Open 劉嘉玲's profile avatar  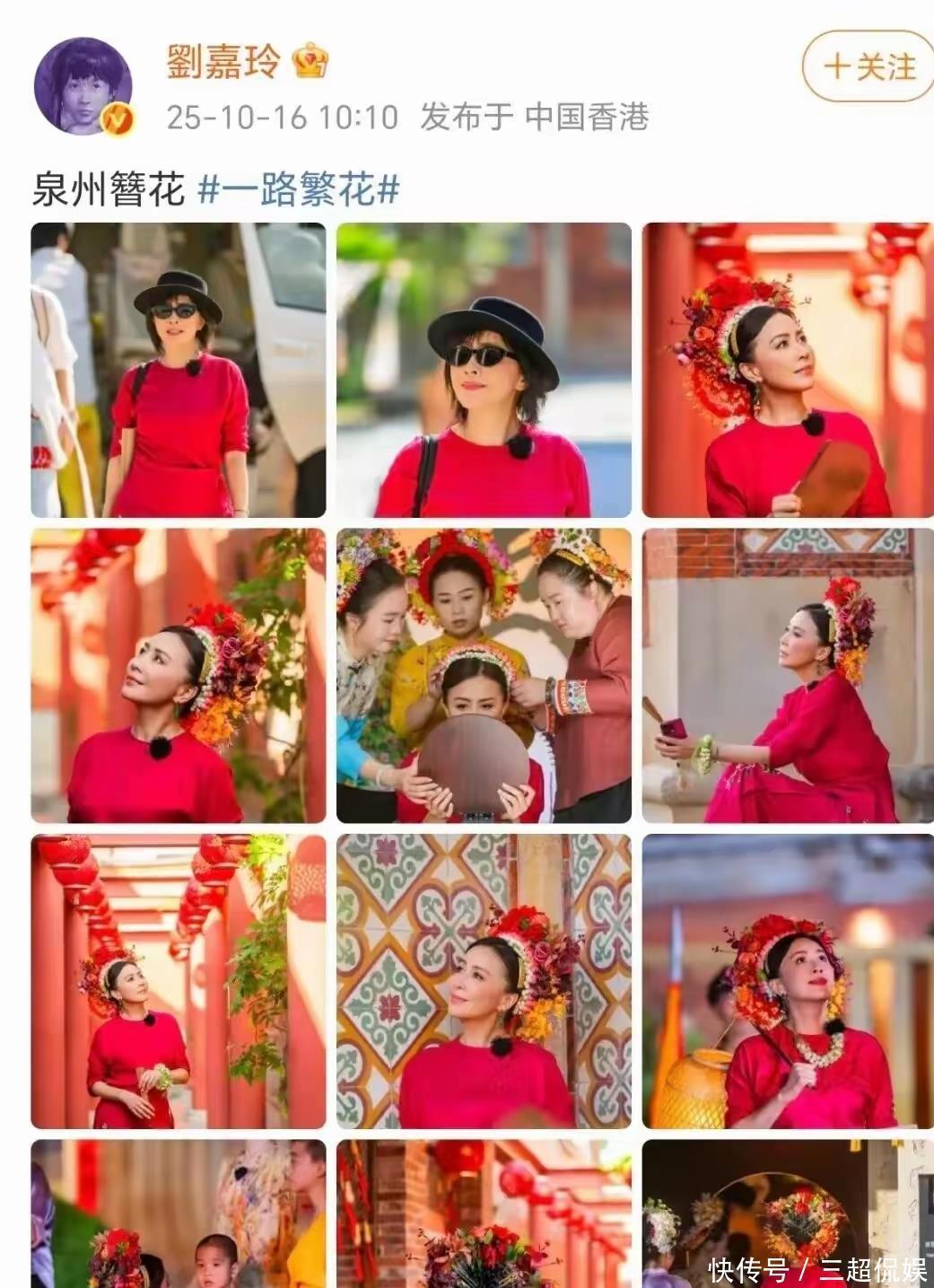(x=83, y=87)
